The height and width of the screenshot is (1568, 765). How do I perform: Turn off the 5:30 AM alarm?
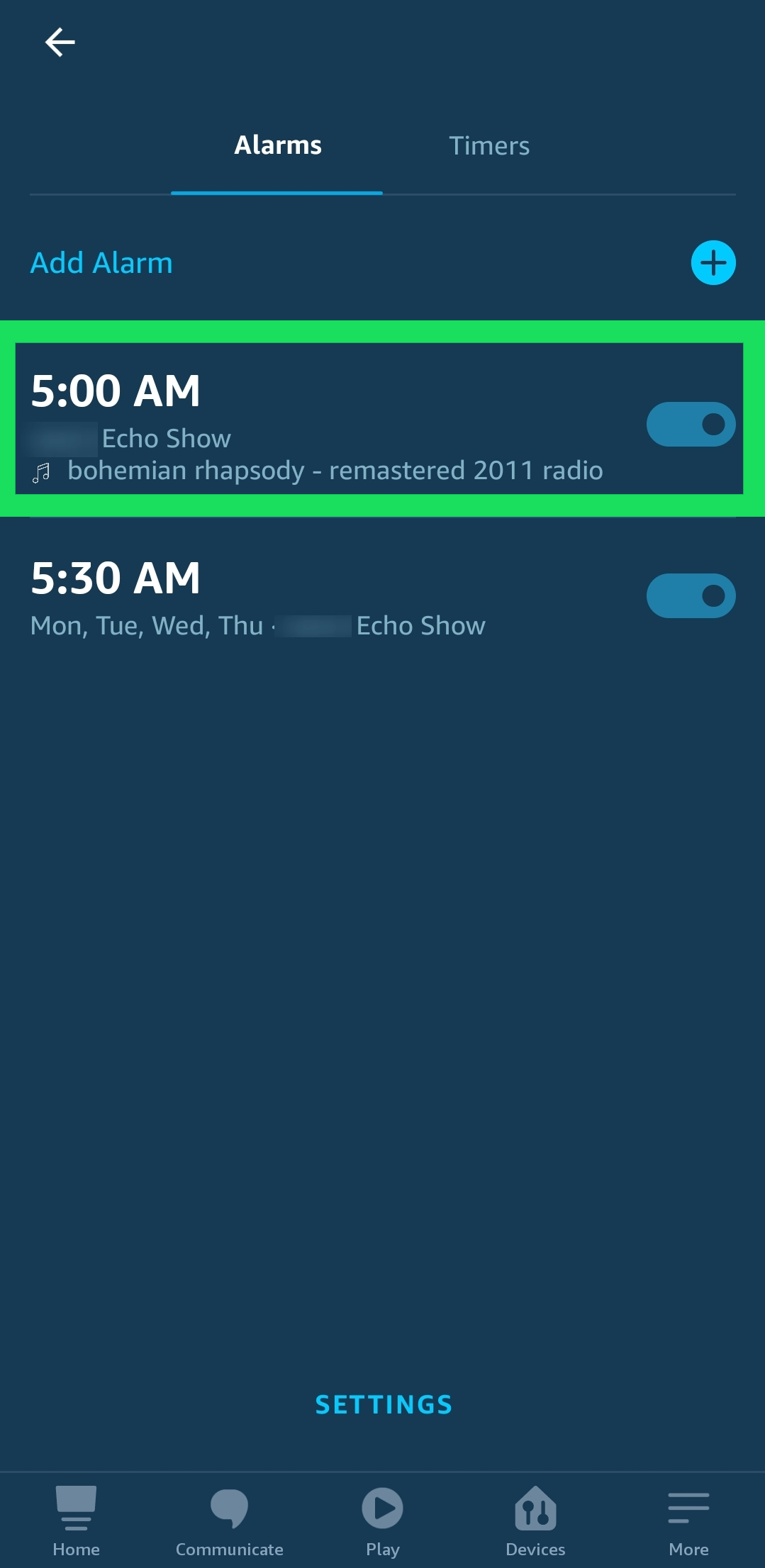point(690,595)
